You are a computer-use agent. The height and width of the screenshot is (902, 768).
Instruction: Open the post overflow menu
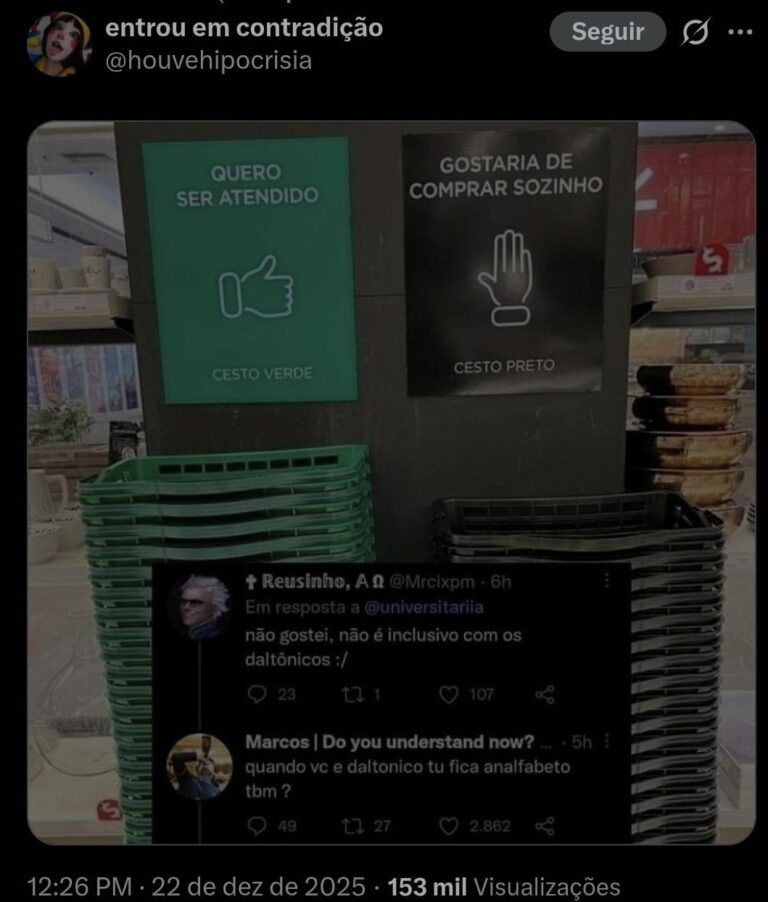tap(740, 32)
